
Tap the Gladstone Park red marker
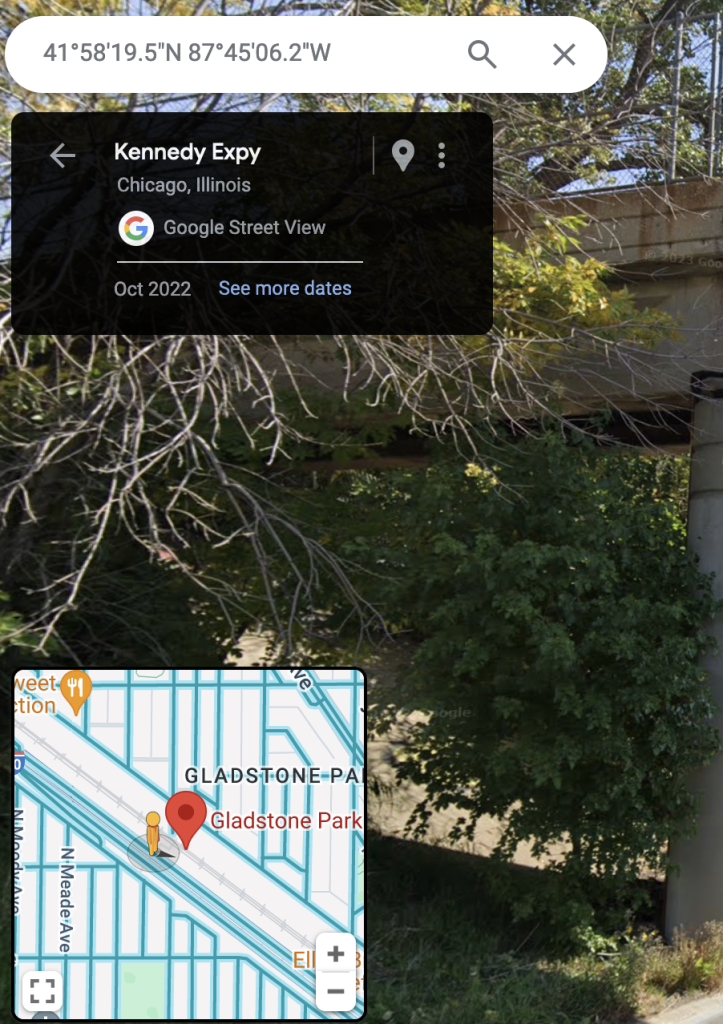(185, 817)
